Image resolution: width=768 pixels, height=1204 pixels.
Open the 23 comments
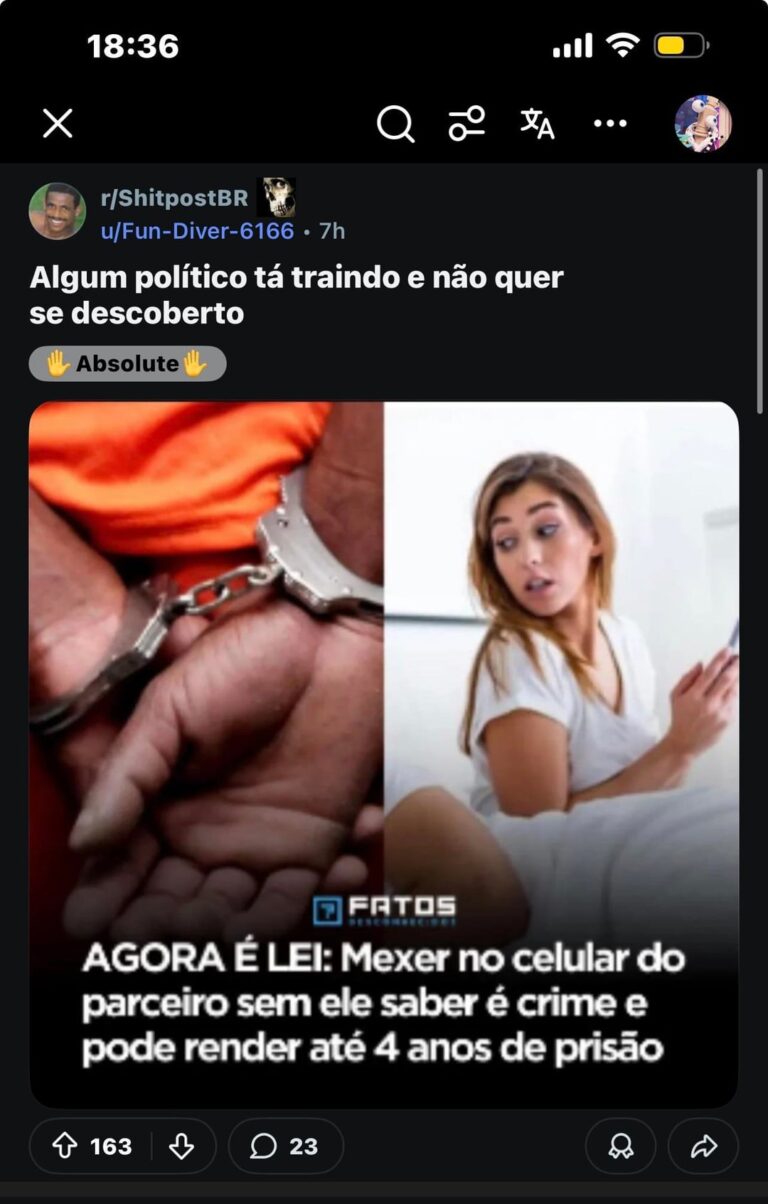[x=285, y=1146]
